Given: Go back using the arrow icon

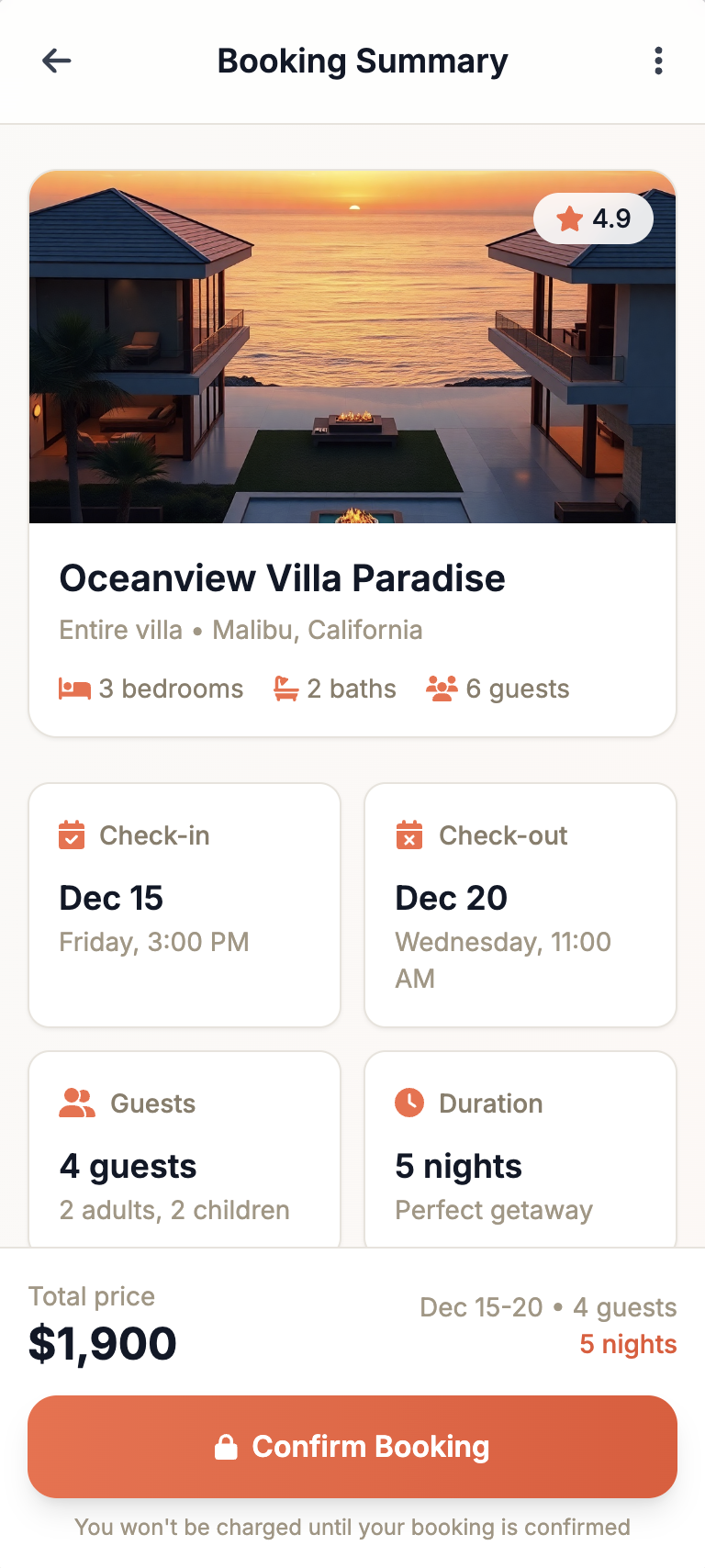Looking at the screenshot, I should click(57, 62).
